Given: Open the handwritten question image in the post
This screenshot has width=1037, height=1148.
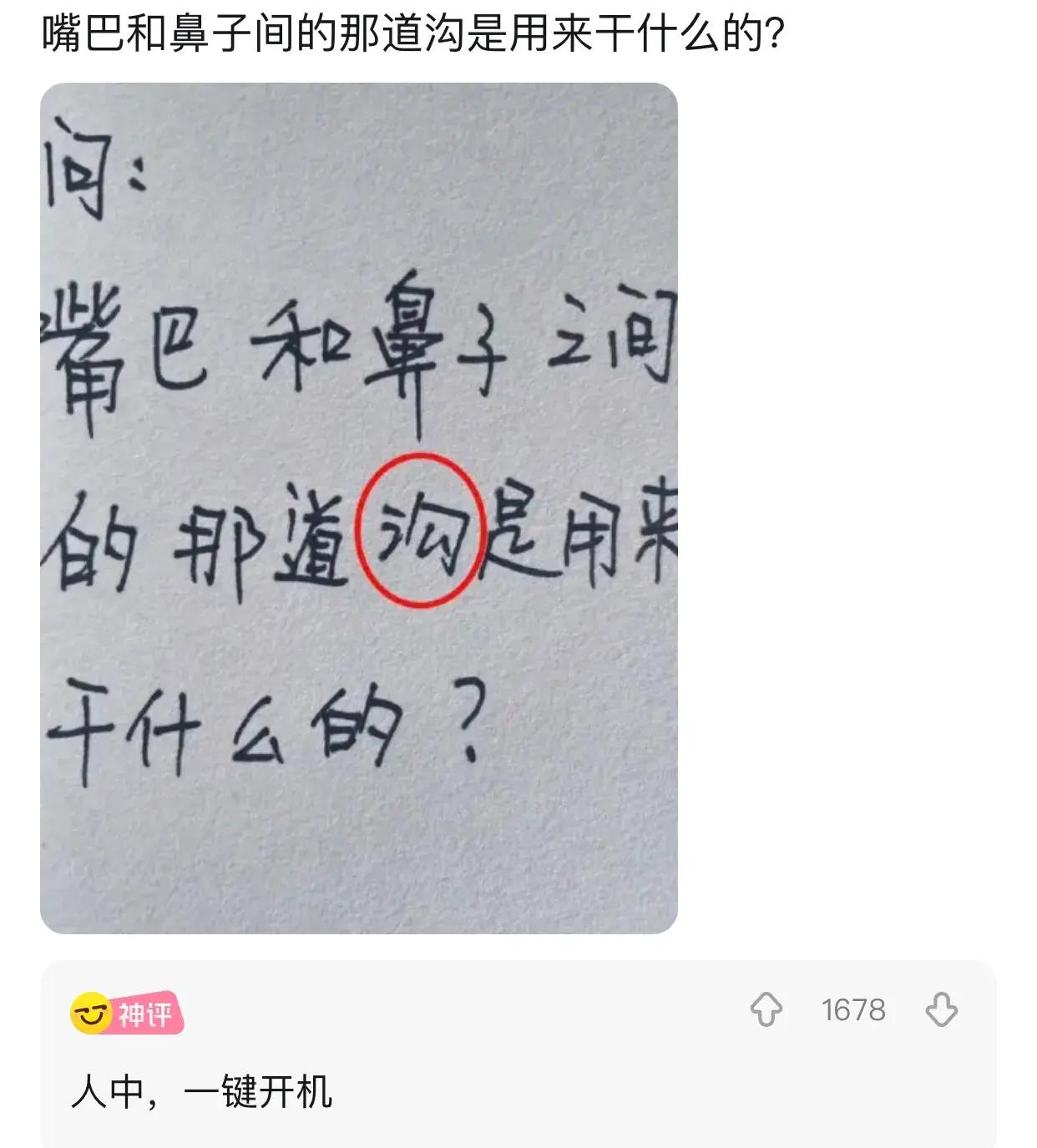Looking at the screenshot, I should [359, 508].
